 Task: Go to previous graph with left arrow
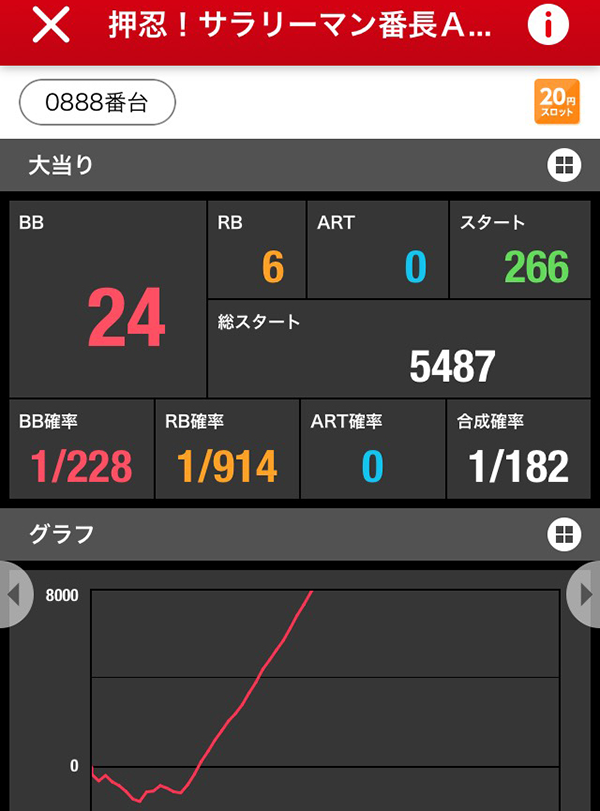click(x=14, y=595)
